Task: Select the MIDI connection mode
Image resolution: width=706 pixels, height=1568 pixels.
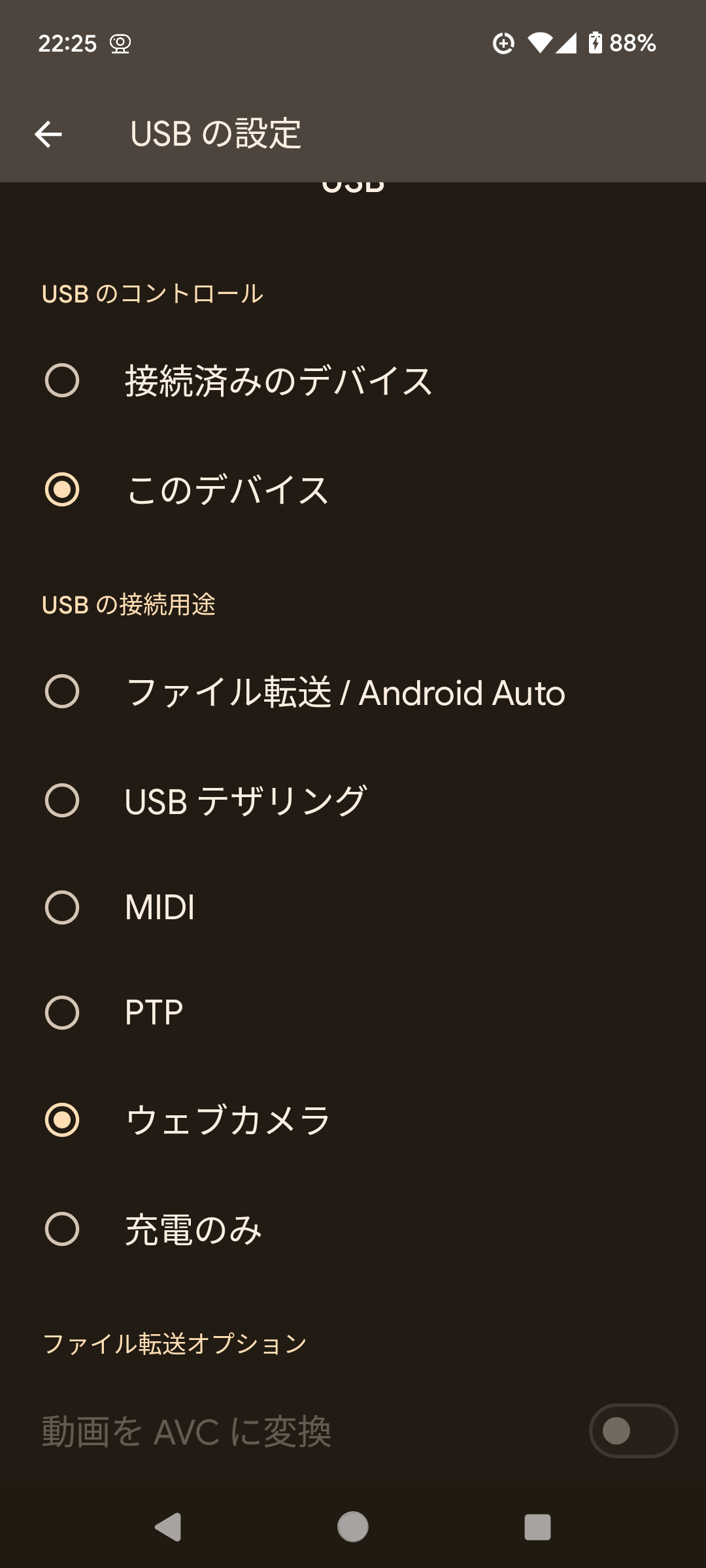Action: click(x=353, y=907)
